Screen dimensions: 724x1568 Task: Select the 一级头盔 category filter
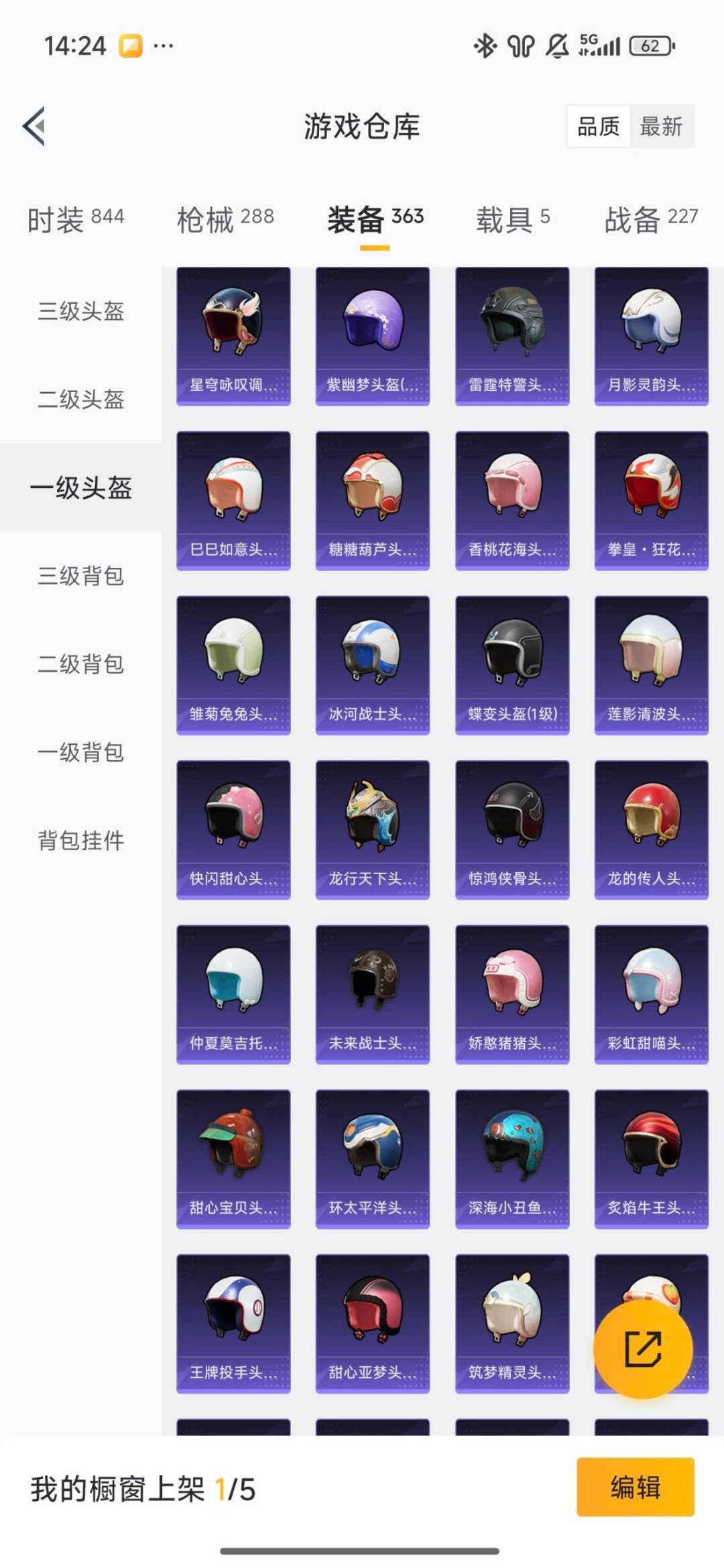[x=80, y=489]
